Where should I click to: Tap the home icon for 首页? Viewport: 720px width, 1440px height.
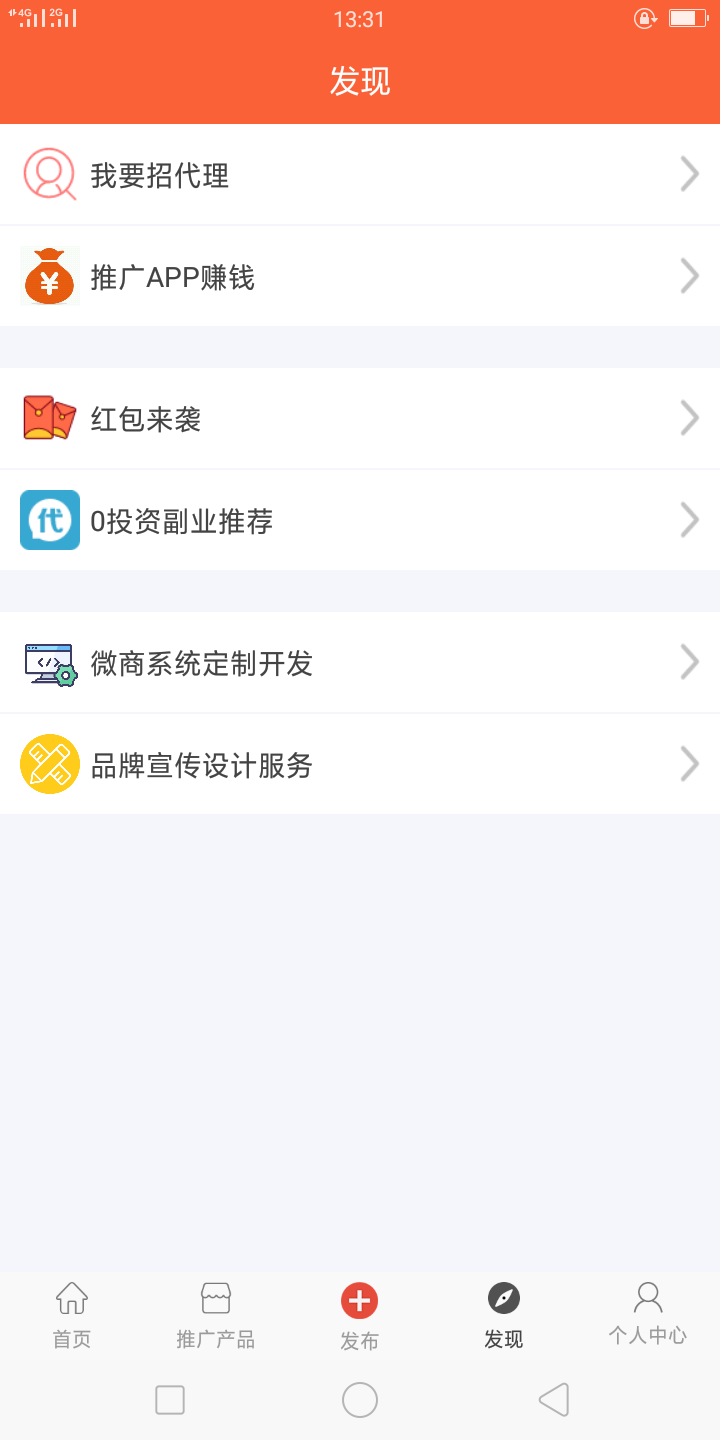(71, 1298)
